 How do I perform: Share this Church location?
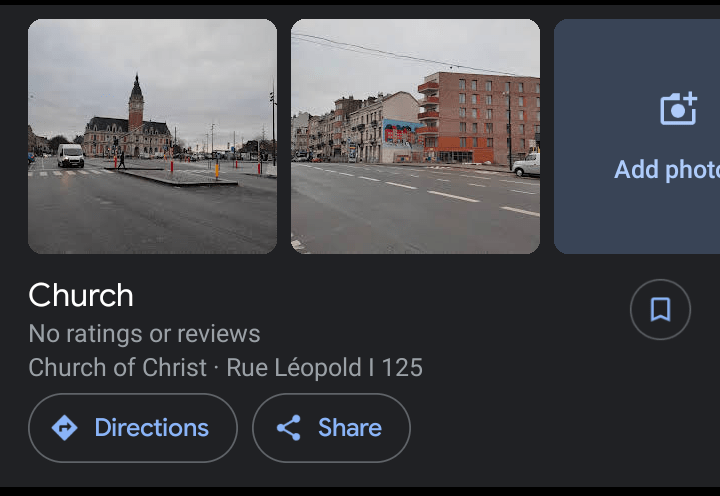pyautogui.click(x=331, y=428)
